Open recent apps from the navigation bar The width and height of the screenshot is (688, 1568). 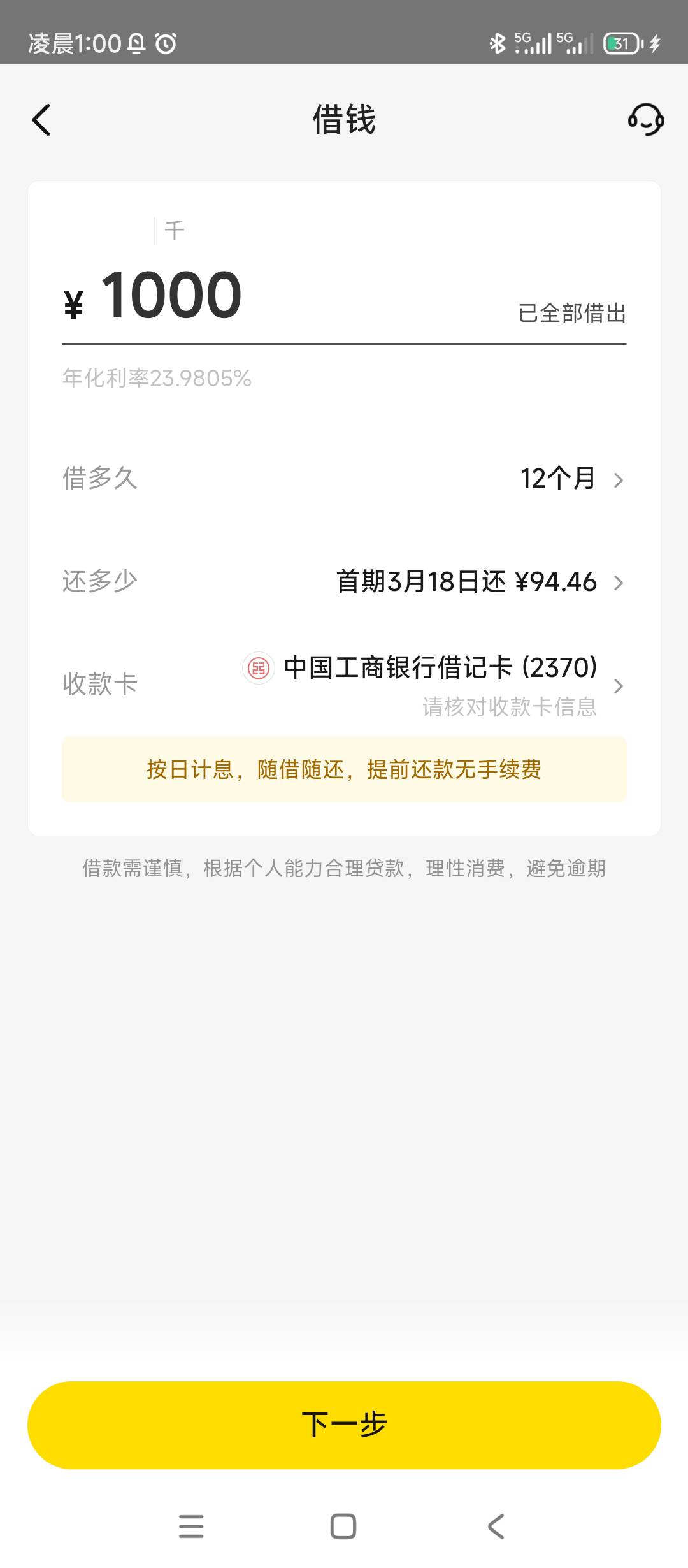(191, 1527)
